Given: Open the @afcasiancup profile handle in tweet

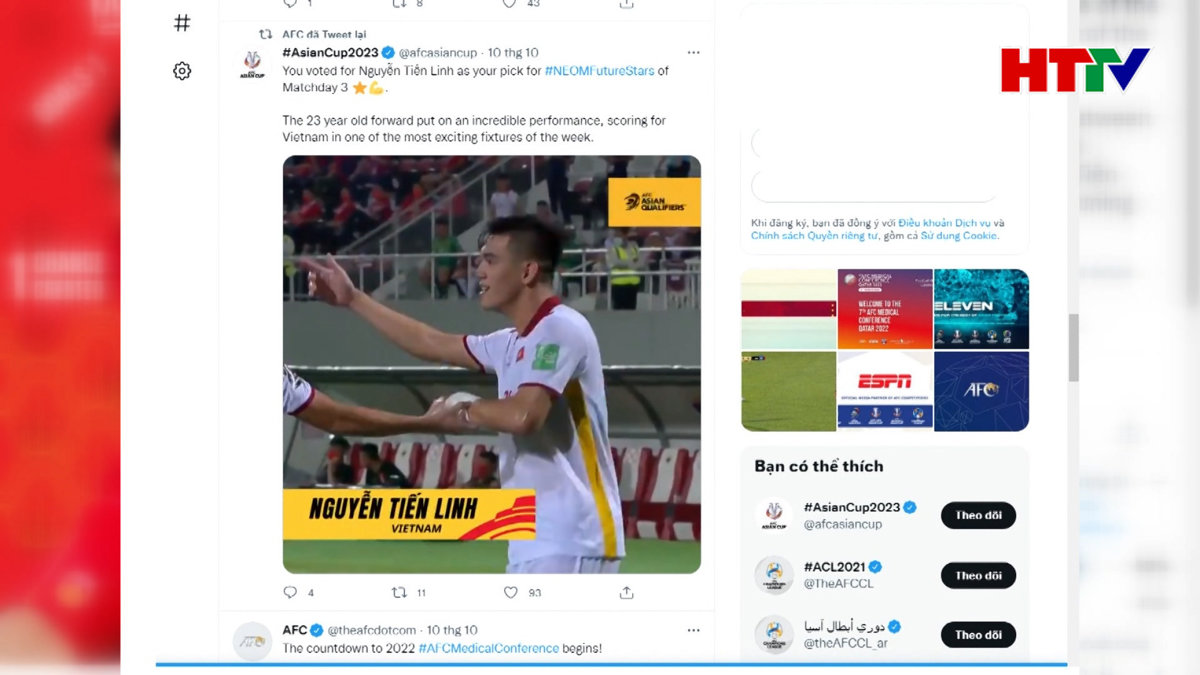Looking at the screenshot, I should [x=438, y=52].
